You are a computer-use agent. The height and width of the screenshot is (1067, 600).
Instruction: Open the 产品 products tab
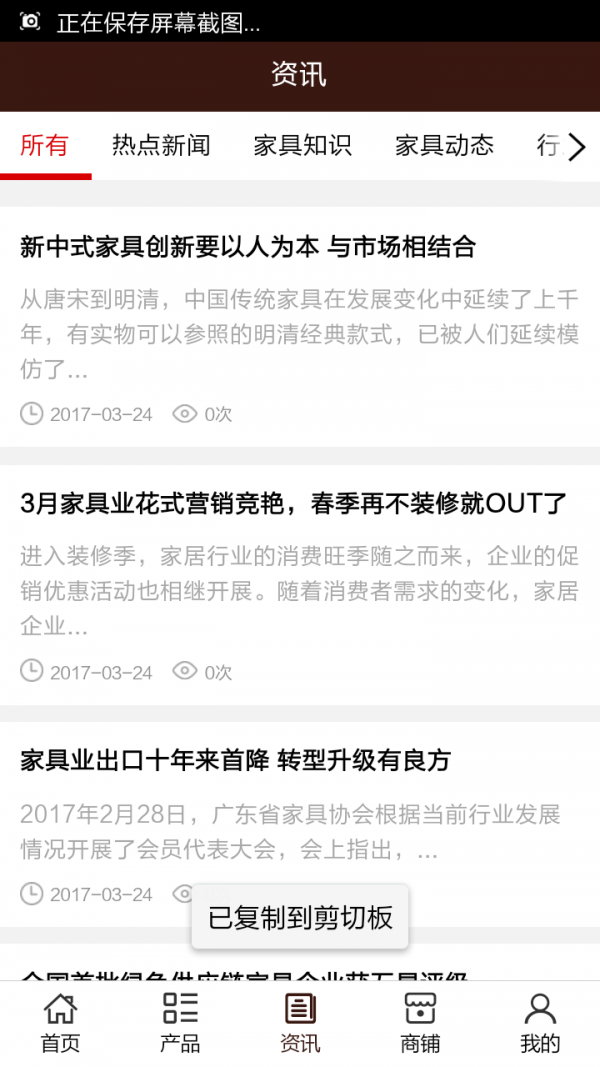coord(180,1023)
